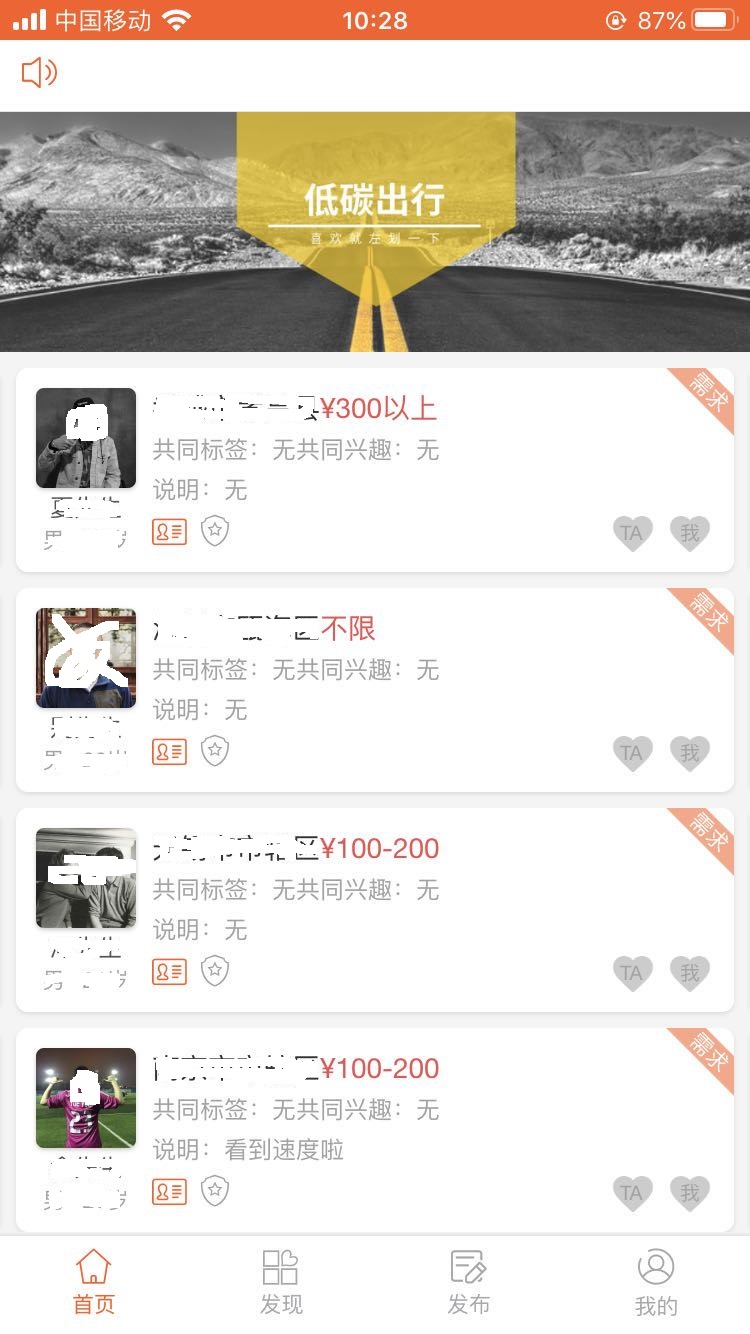Tap shield badge on the bottom listing
The height and width of the screenshot is (1334, 750).
coord(214,1191)
